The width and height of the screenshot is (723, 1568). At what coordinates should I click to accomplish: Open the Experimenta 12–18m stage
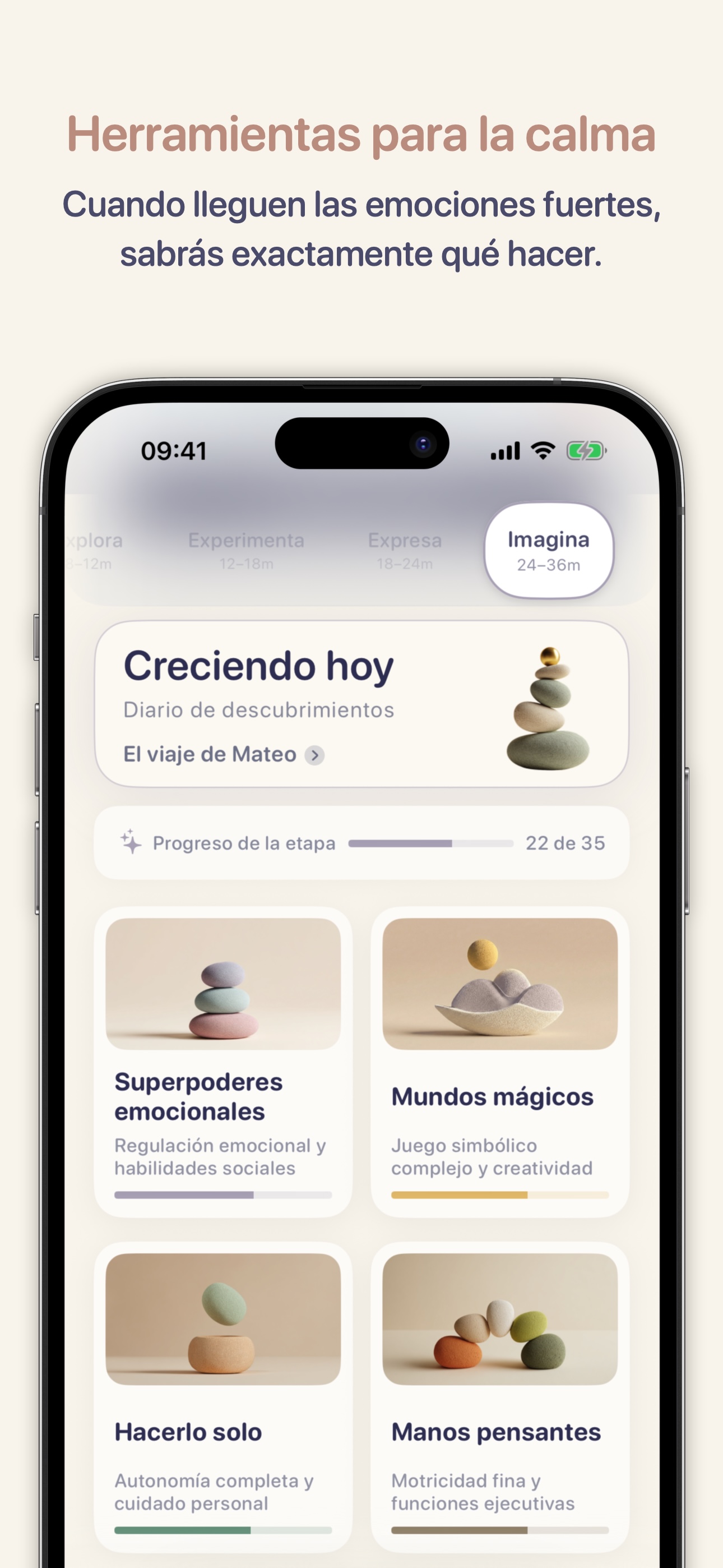click(x=247, y=550)
